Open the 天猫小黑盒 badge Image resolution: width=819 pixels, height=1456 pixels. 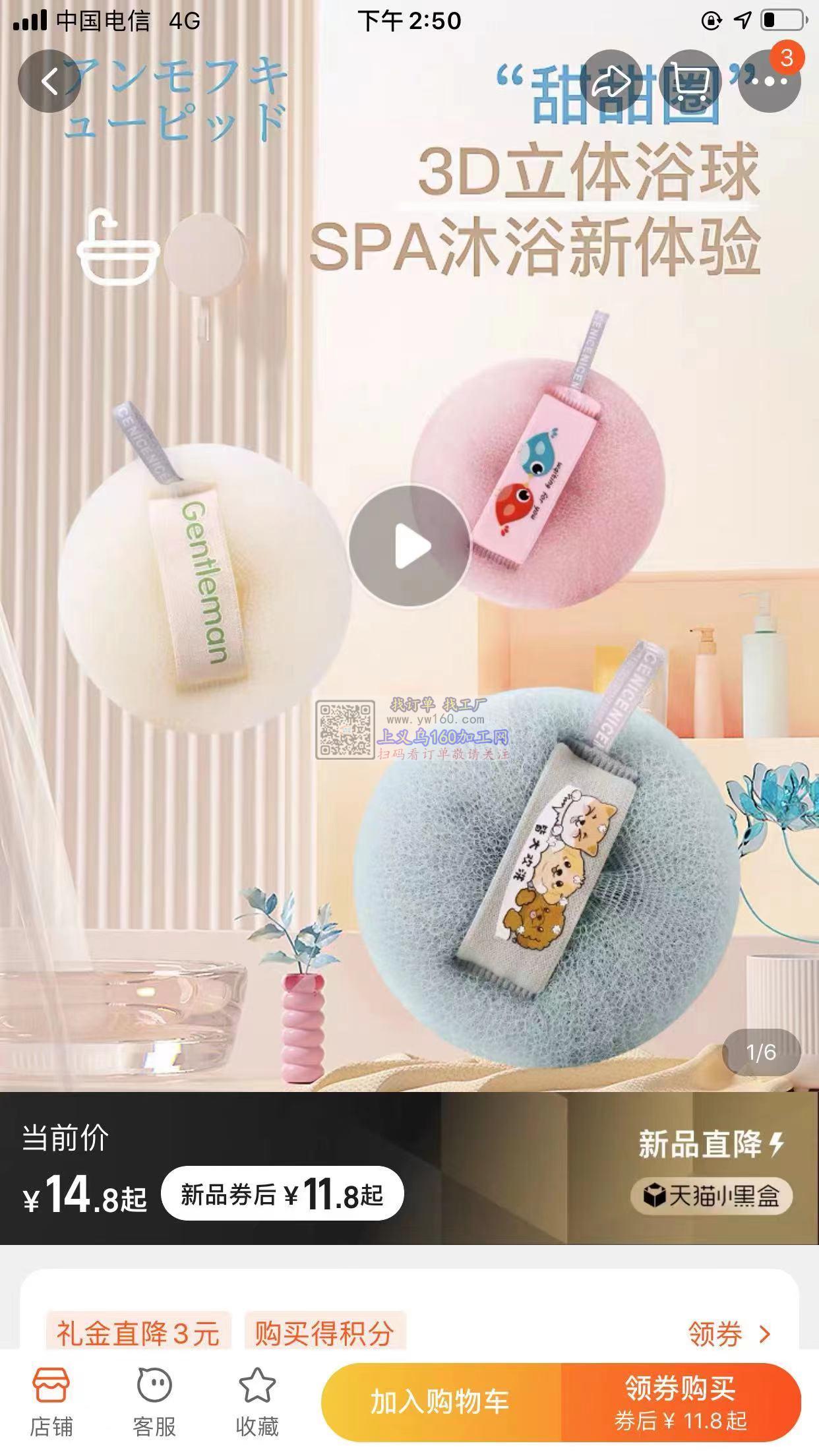tap(712, 1196)
